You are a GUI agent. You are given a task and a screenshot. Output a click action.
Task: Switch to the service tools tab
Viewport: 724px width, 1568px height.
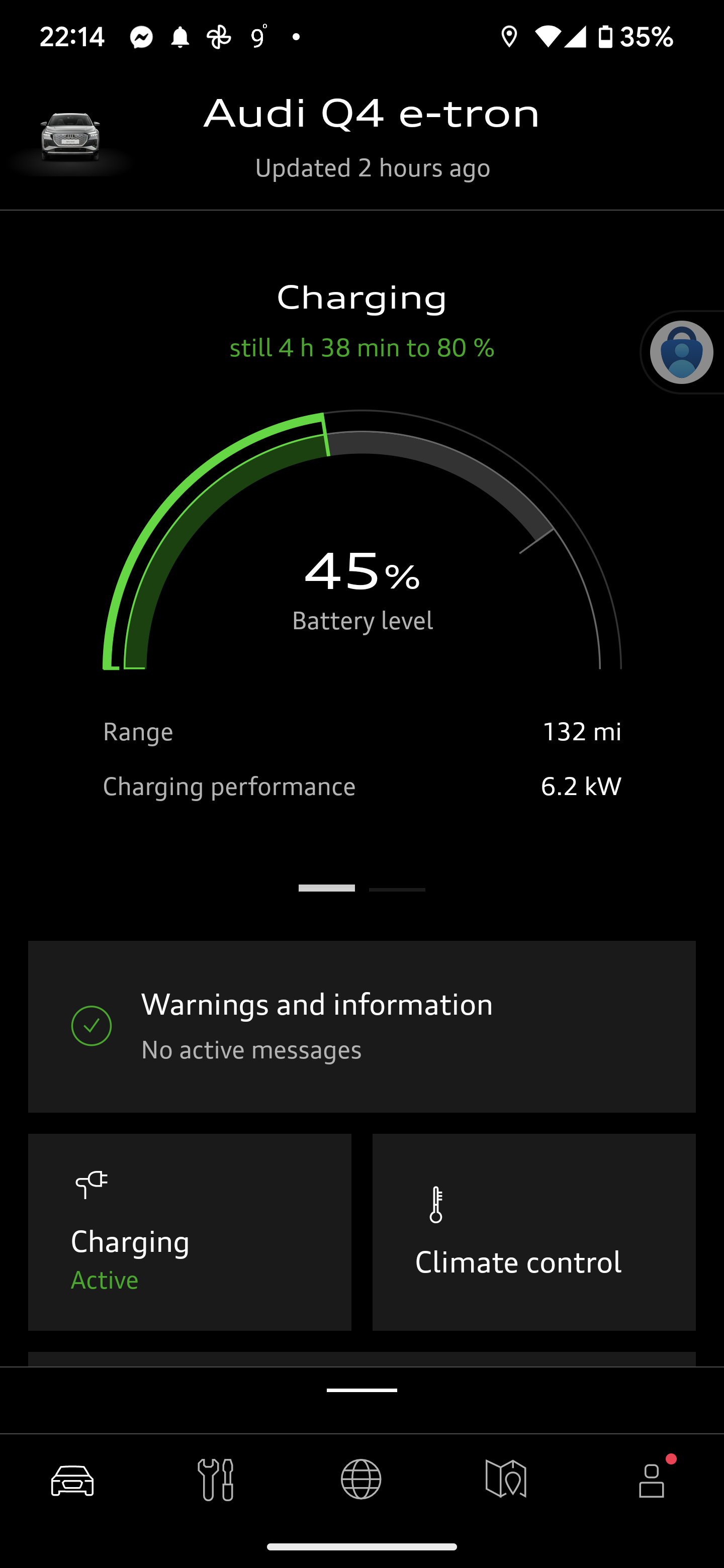216,1480
